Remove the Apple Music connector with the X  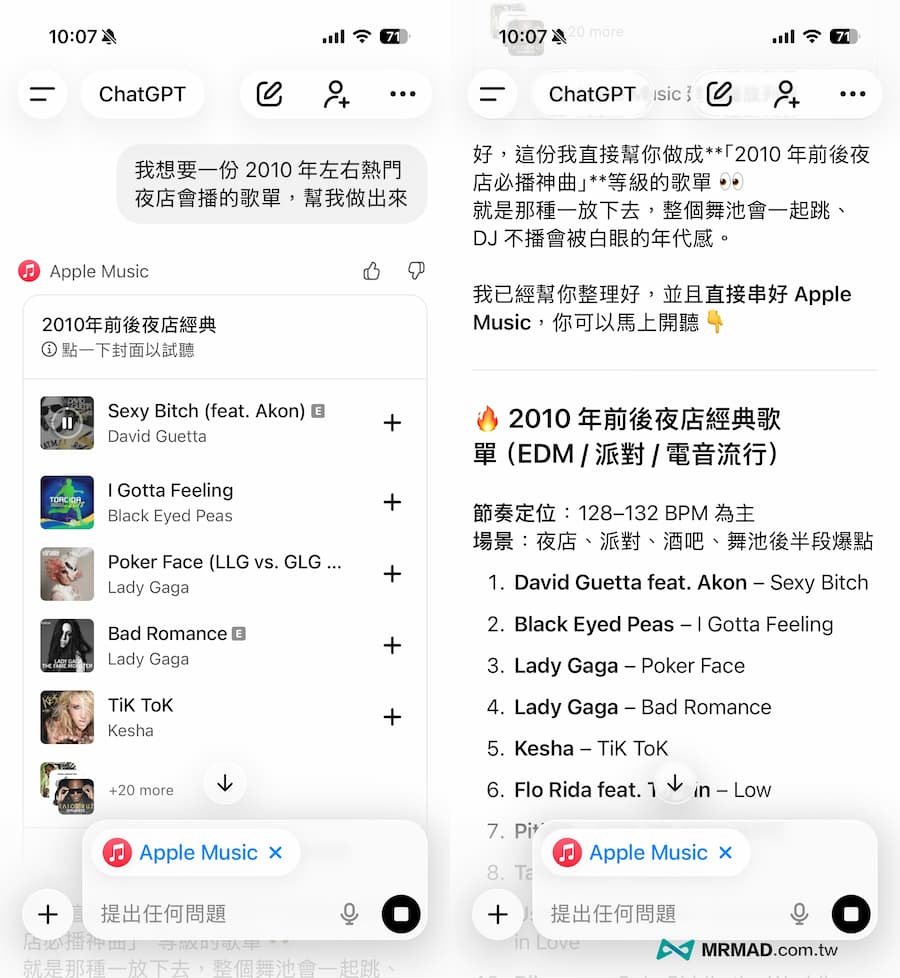click(275, 852)
